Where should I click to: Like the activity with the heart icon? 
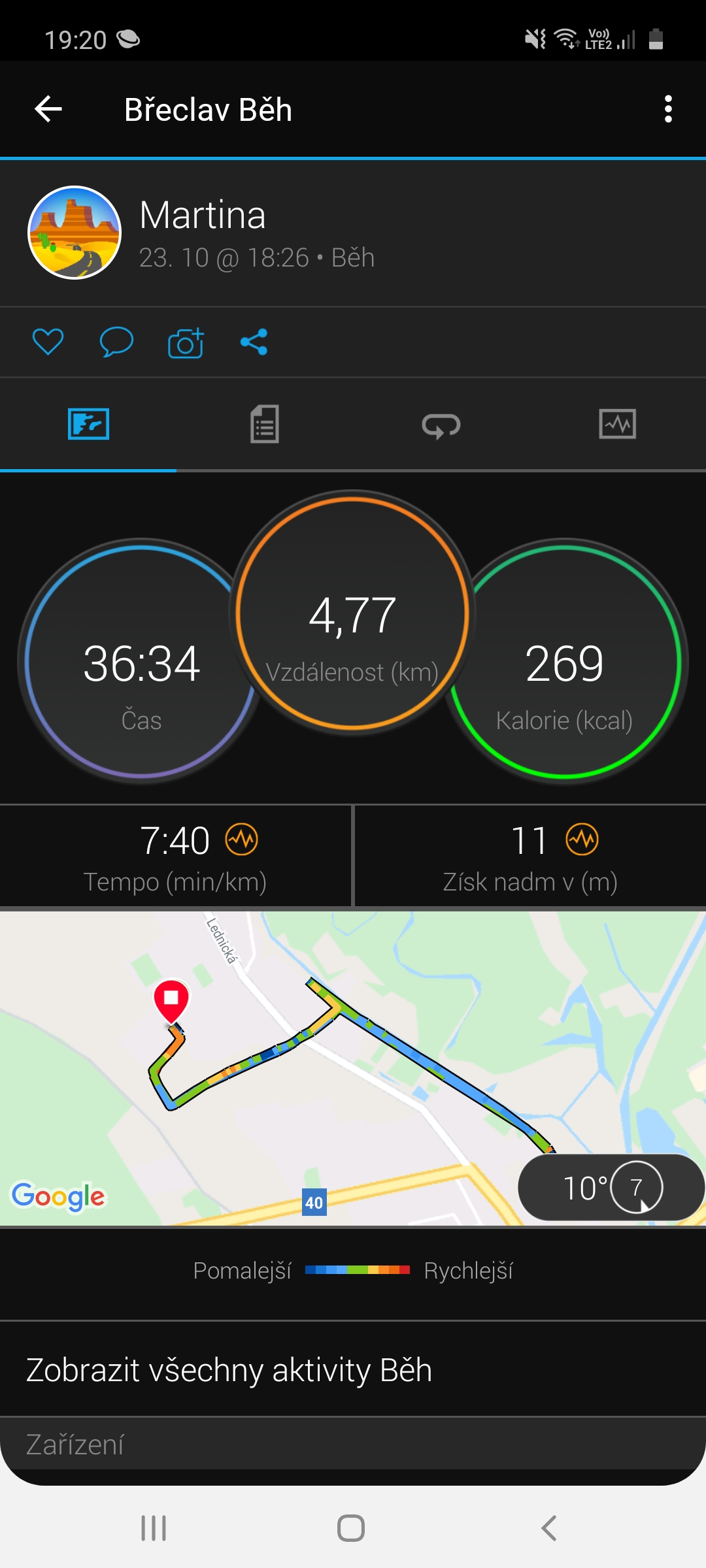pos(48,342)
